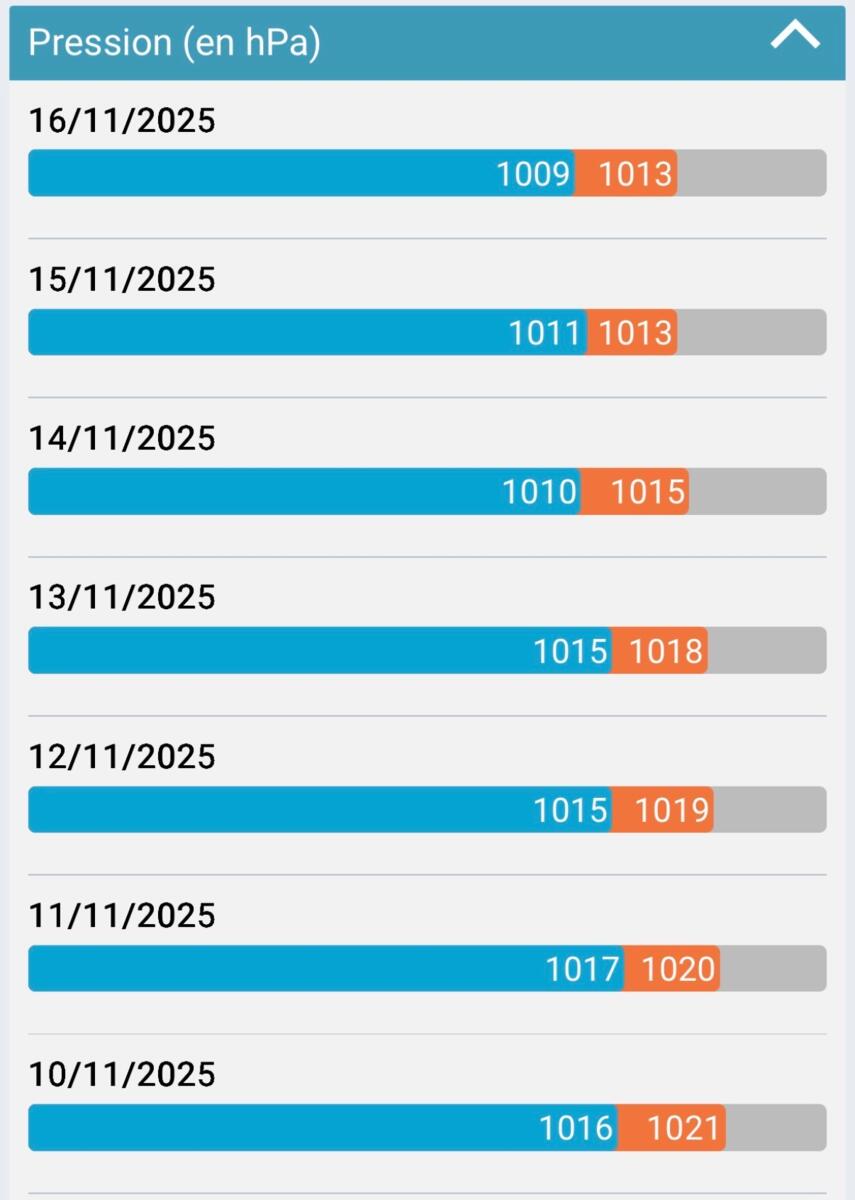Viewport: 855px width, 1200px height.
Task: Collapse the Pression (en hPa) section
Action: (x=795, y=38)
